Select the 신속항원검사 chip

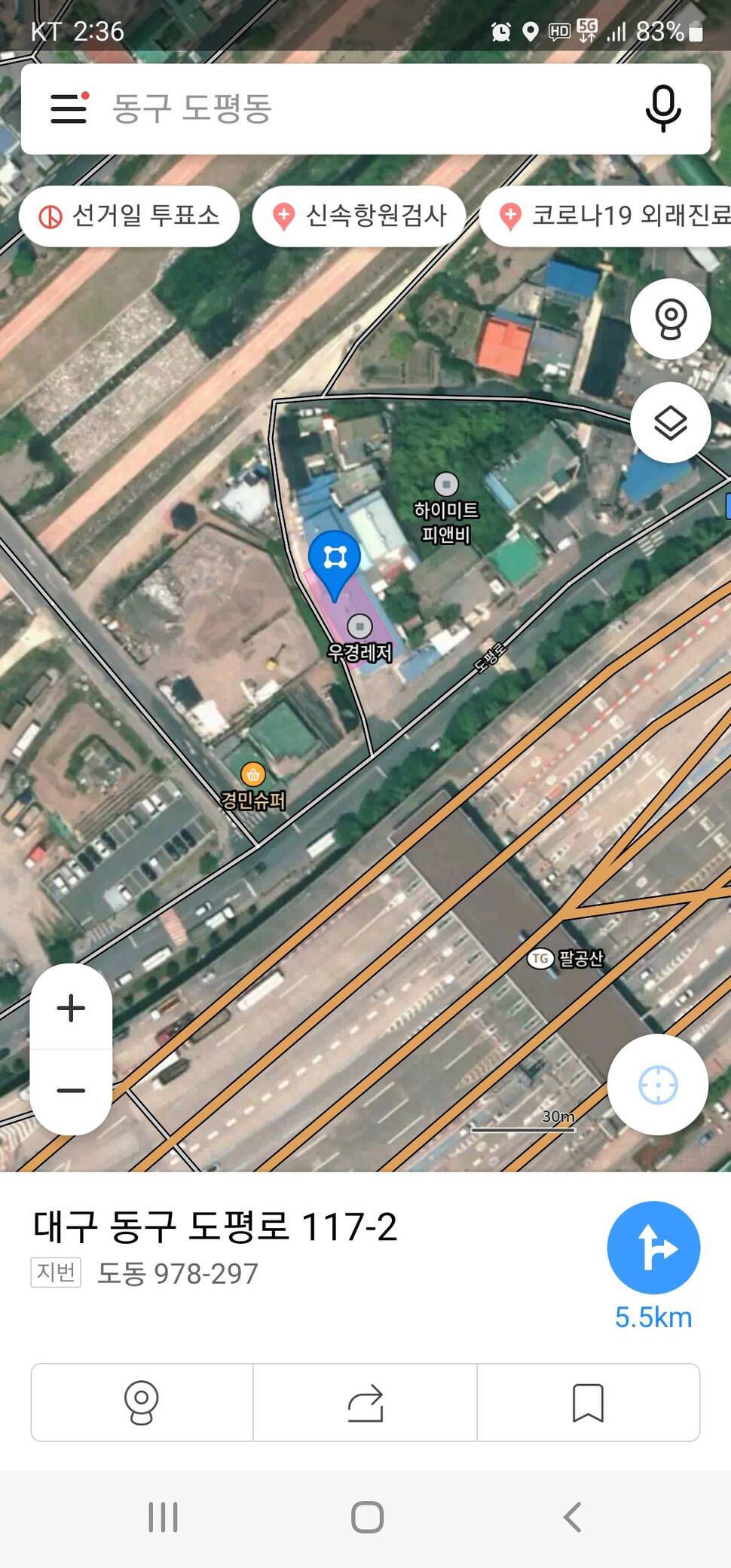tap(359, 216)
